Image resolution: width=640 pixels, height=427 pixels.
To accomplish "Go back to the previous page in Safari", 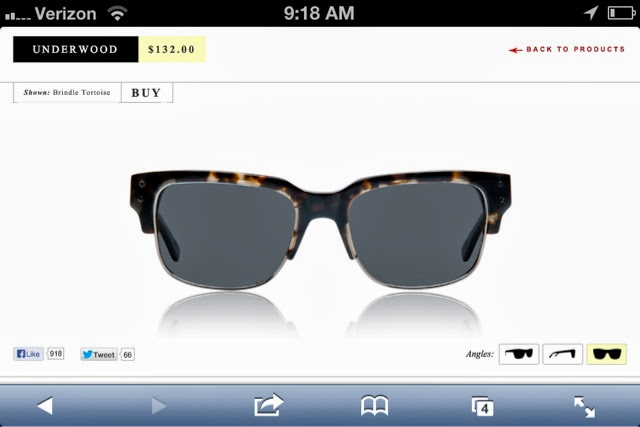I will (x=44, y=405).
